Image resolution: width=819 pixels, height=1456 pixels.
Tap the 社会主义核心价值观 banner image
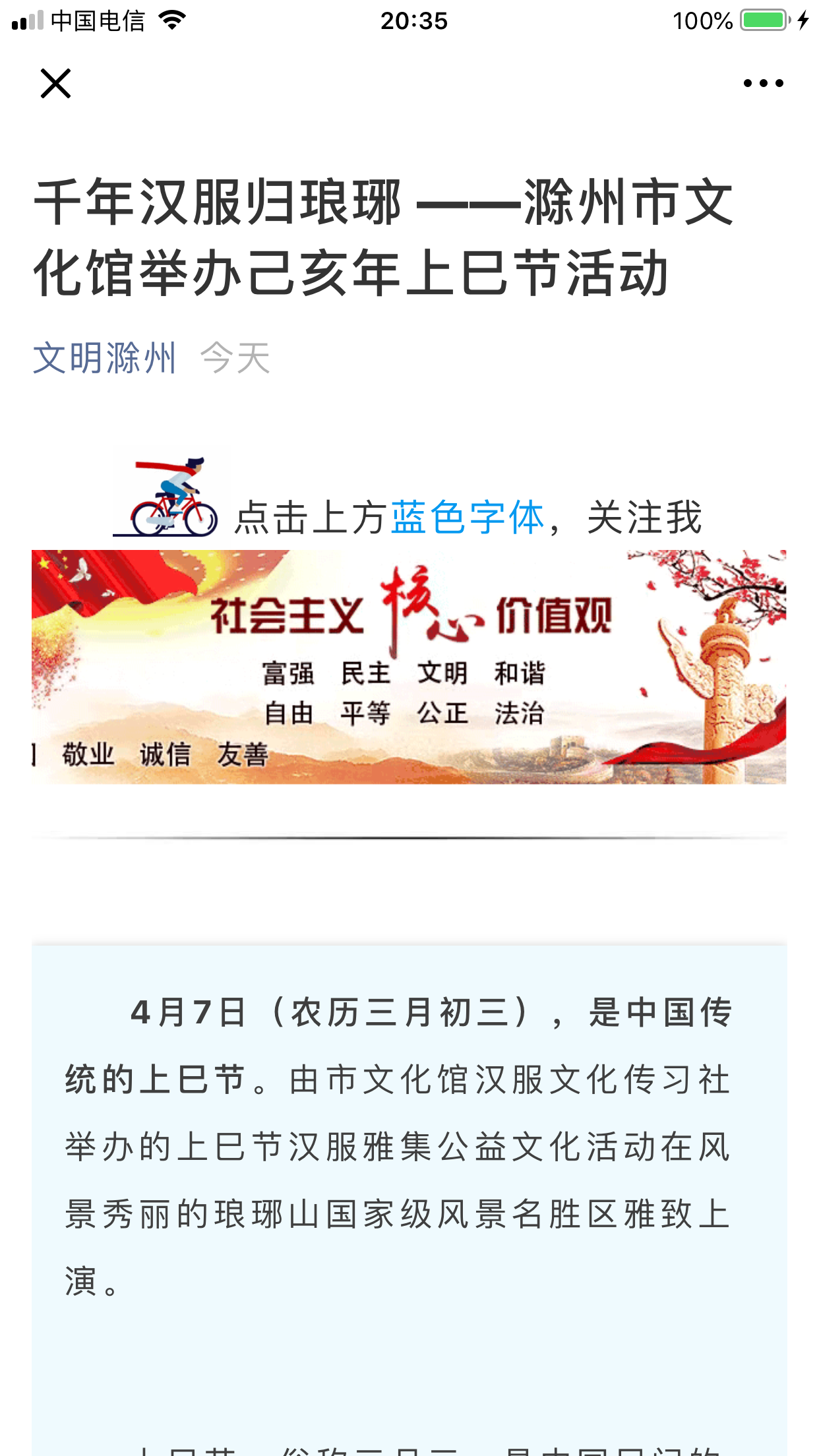point(409,667)
